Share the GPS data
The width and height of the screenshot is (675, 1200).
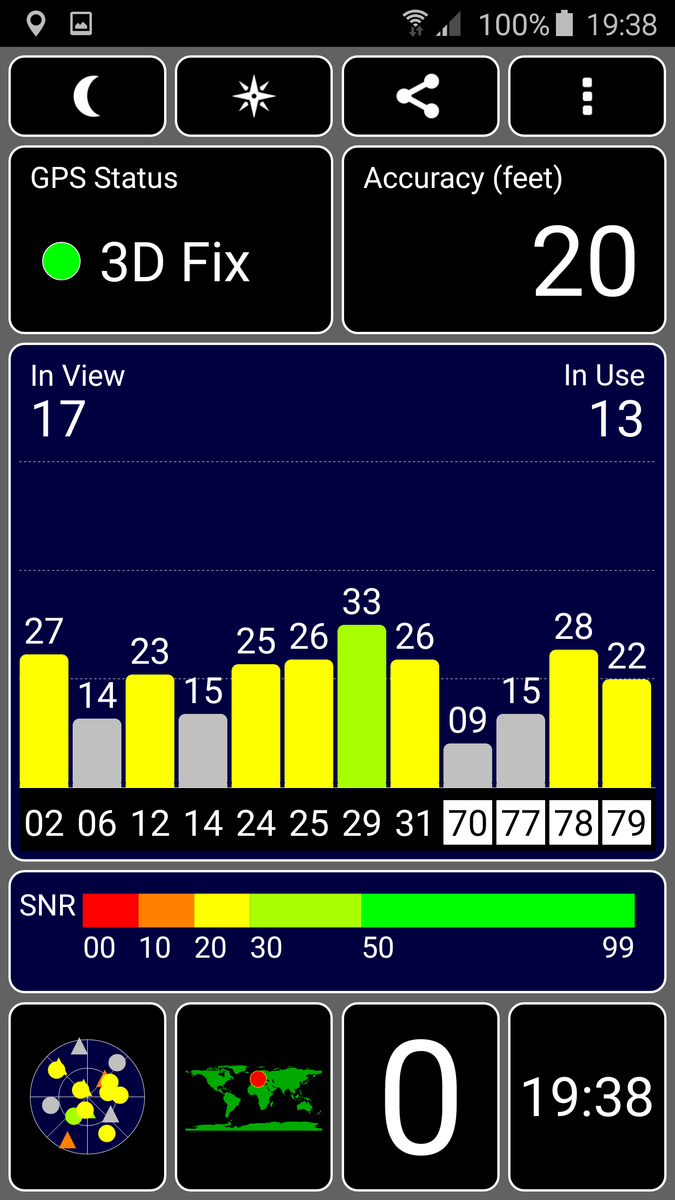coord(420,96)
